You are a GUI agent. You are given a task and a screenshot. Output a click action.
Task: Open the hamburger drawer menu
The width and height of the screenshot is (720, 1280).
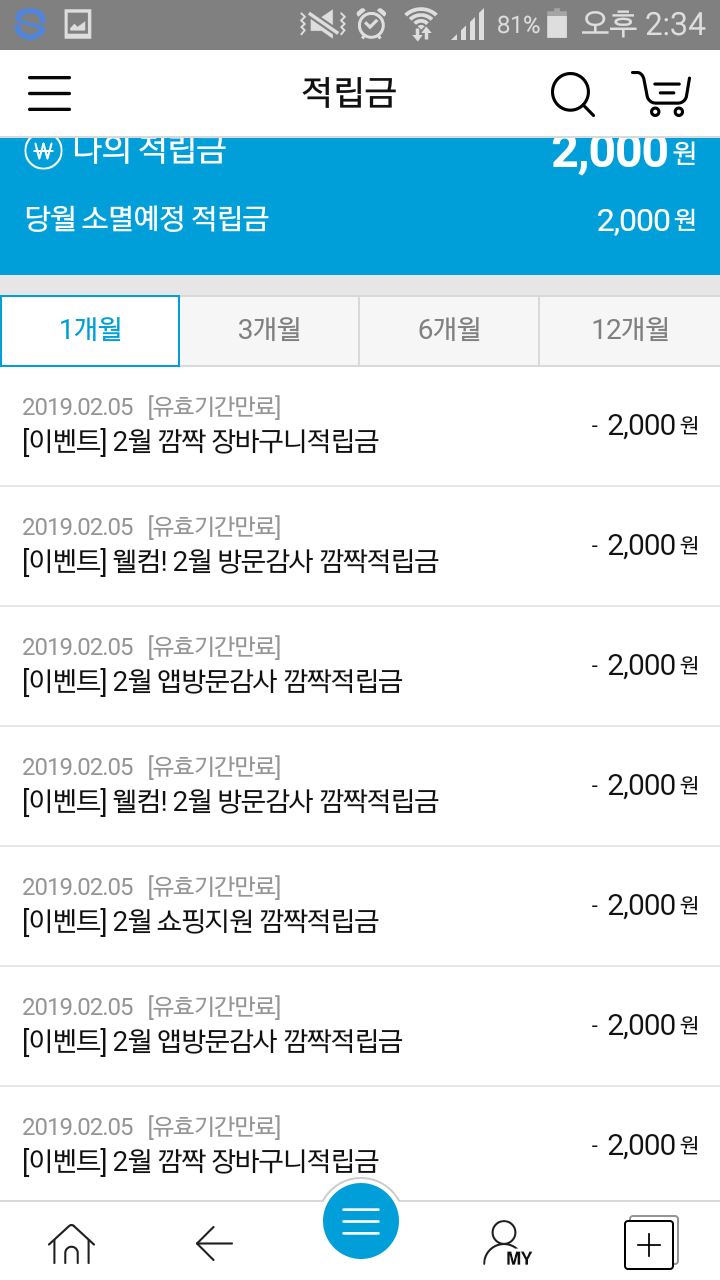pyautogui.click(x=49, y=93)
